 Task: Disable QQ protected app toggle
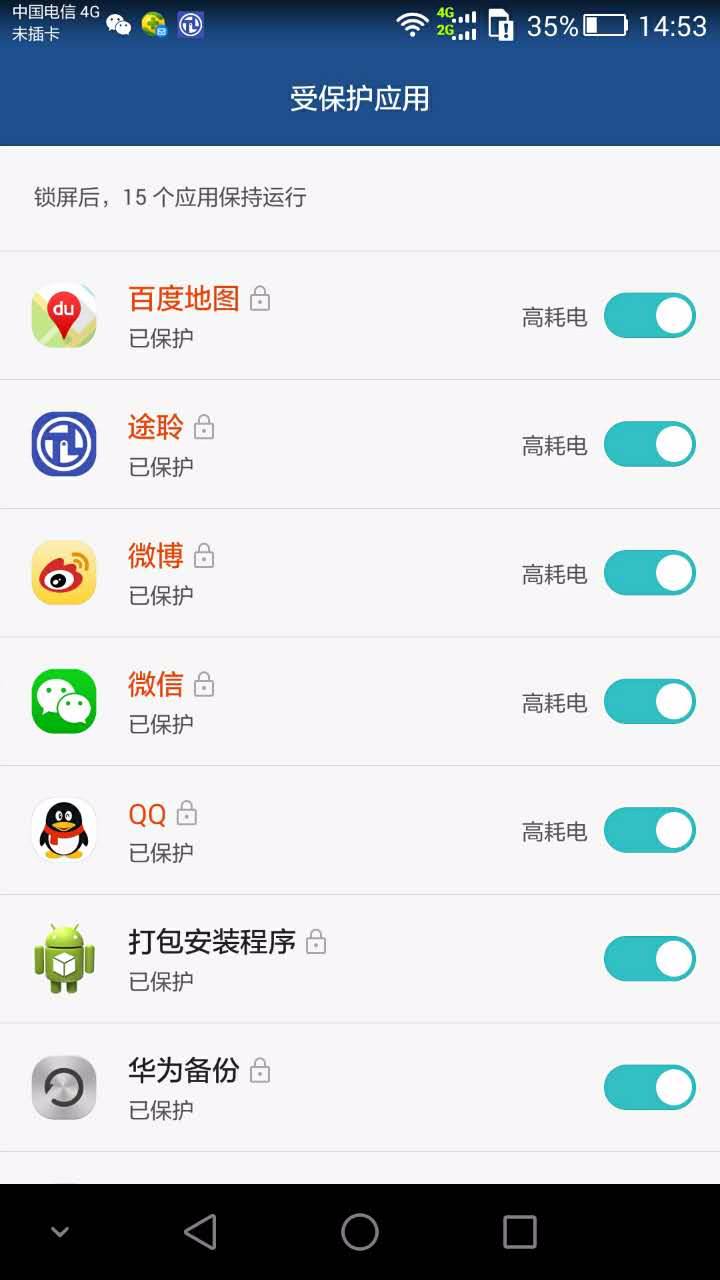point(650,830)
